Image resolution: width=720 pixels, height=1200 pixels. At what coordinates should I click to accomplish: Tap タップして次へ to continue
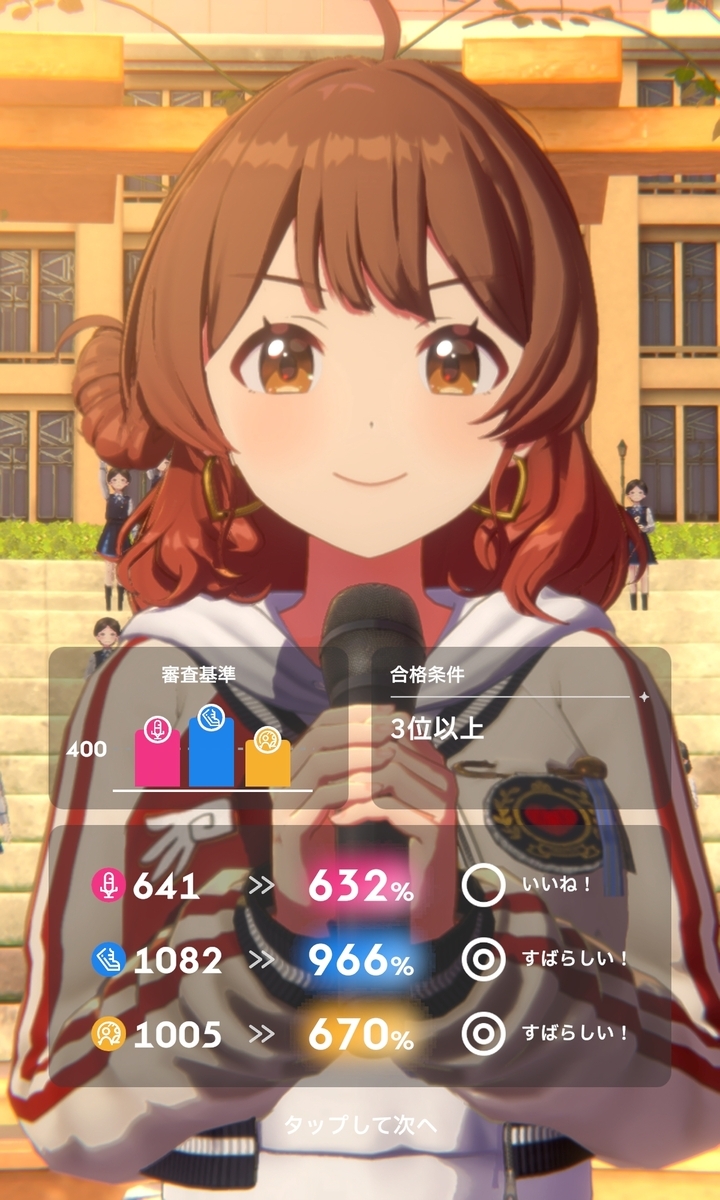360,1125
